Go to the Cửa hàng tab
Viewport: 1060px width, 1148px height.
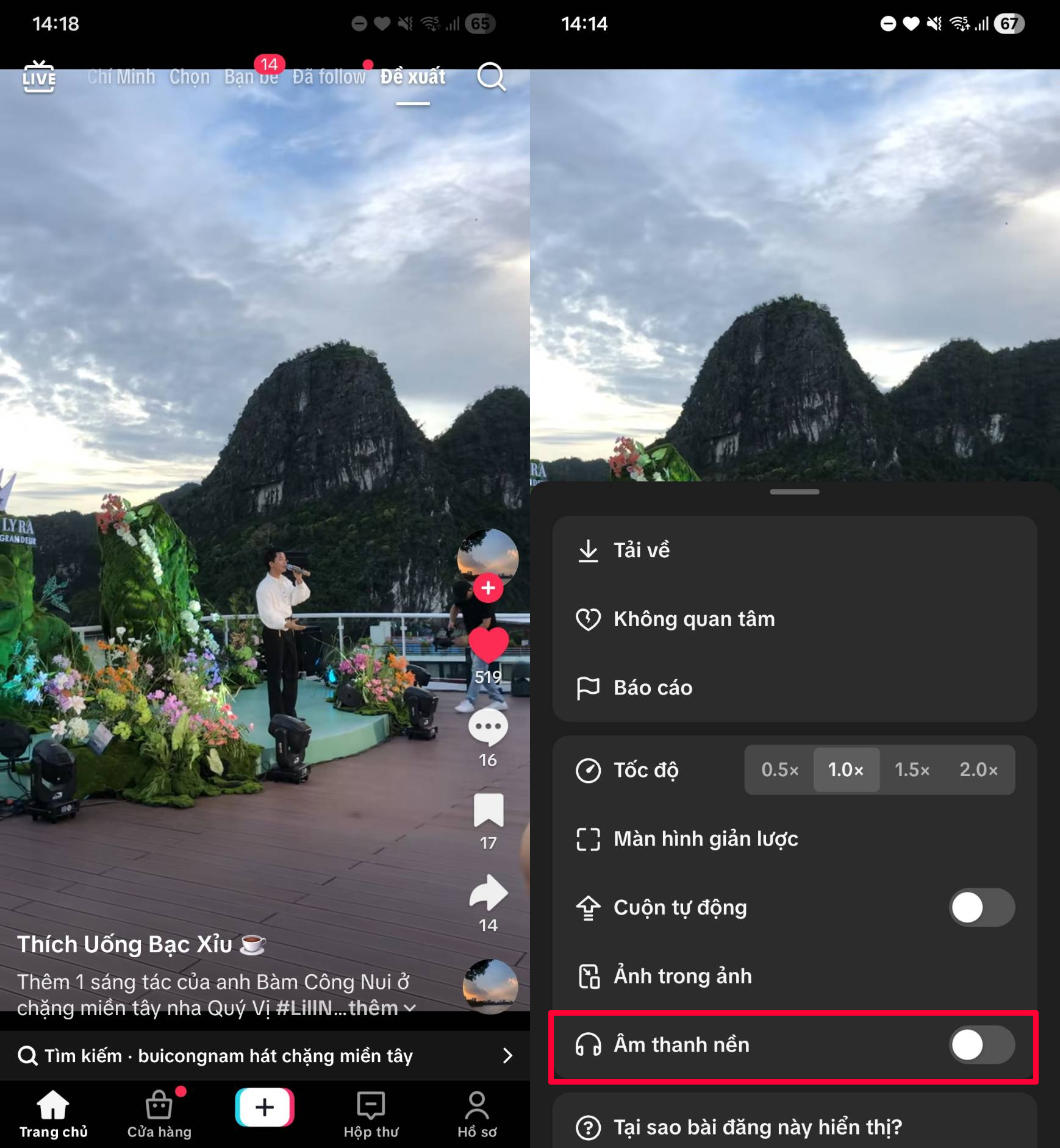point(159,1114)
